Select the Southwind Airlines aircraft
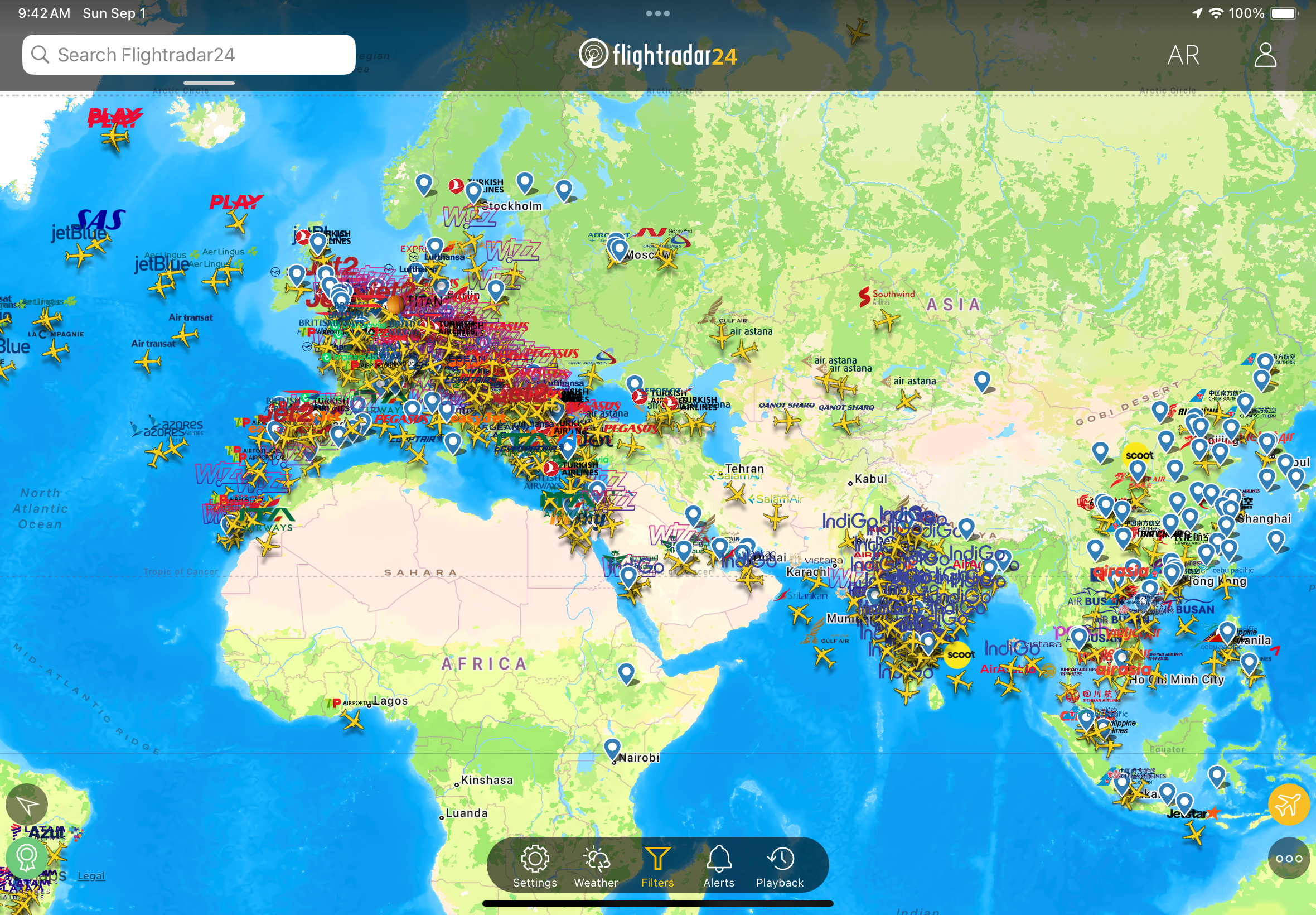 [886, 319]
